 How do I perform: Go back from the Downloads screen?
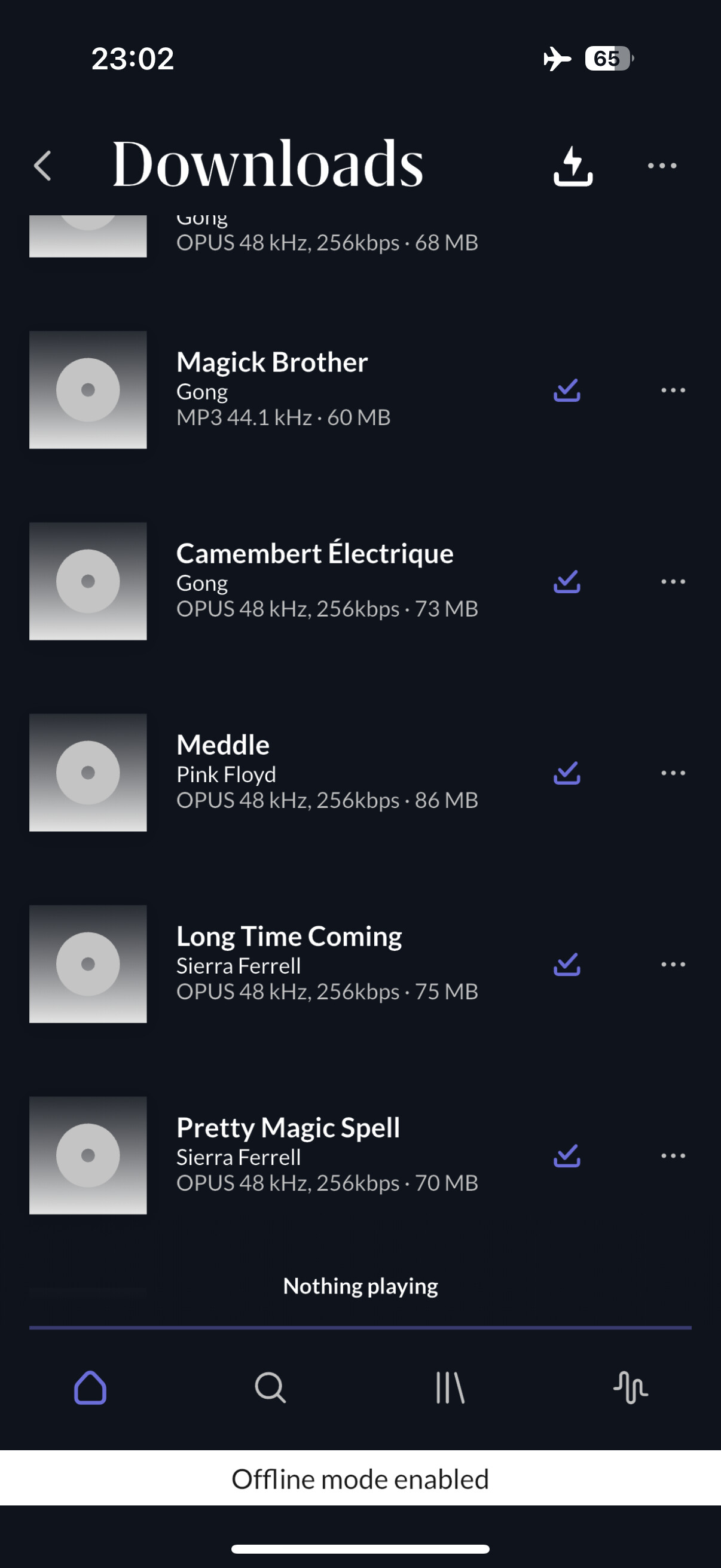(x=42, y=166)
